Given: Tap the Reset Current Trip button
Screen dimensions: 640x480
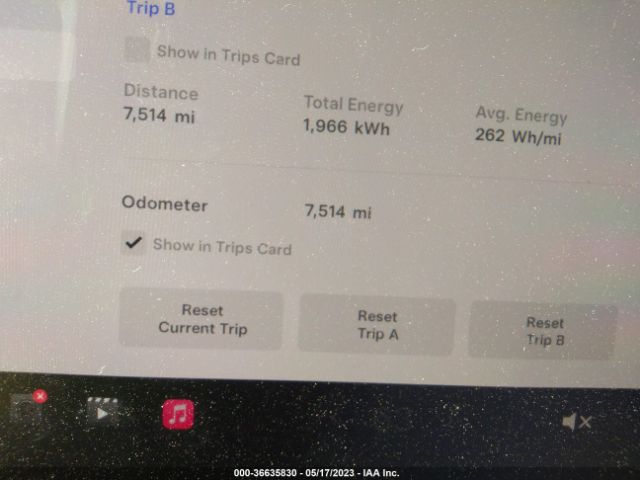Looking at the screenshot, I should 202,319.
